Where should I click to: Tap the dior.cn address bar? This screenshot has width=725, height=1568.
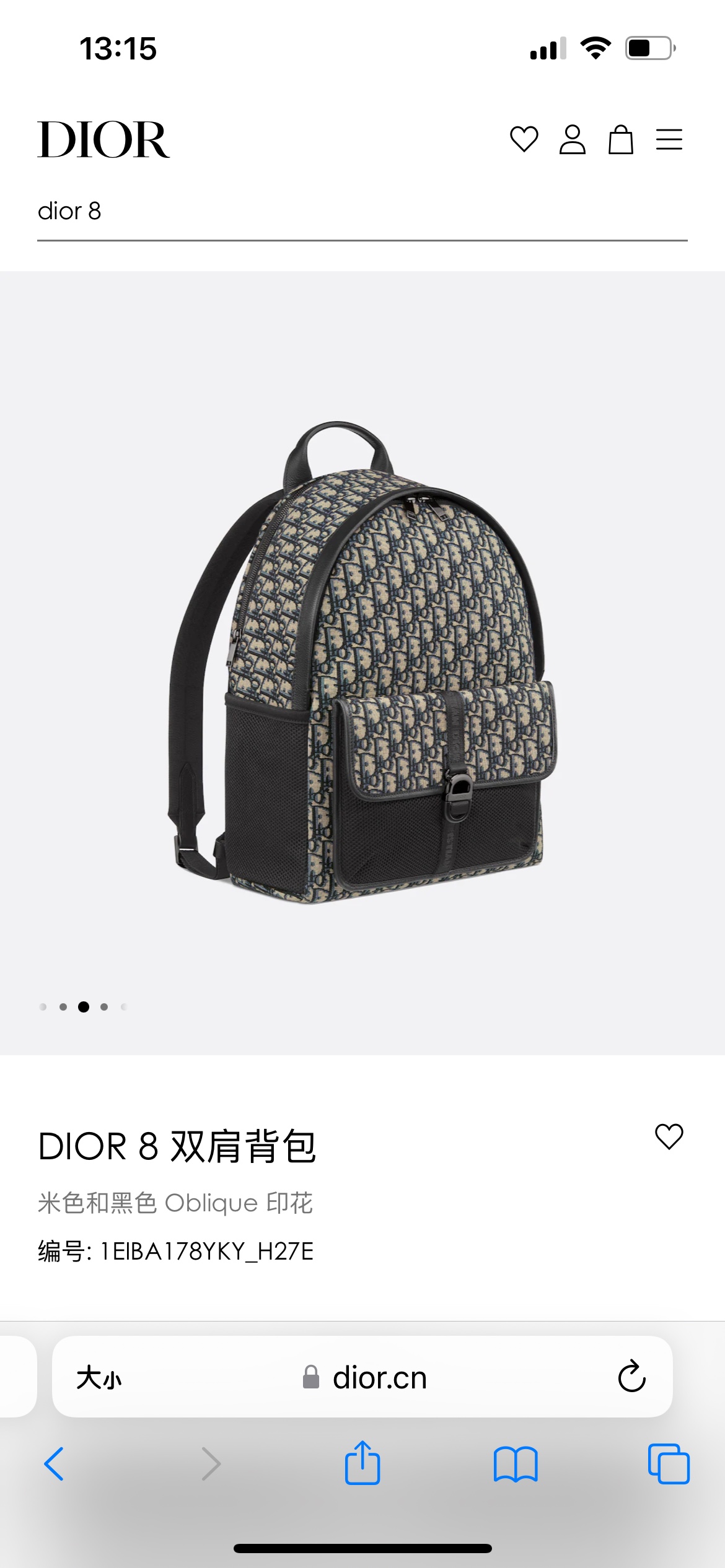[366, 1378]
